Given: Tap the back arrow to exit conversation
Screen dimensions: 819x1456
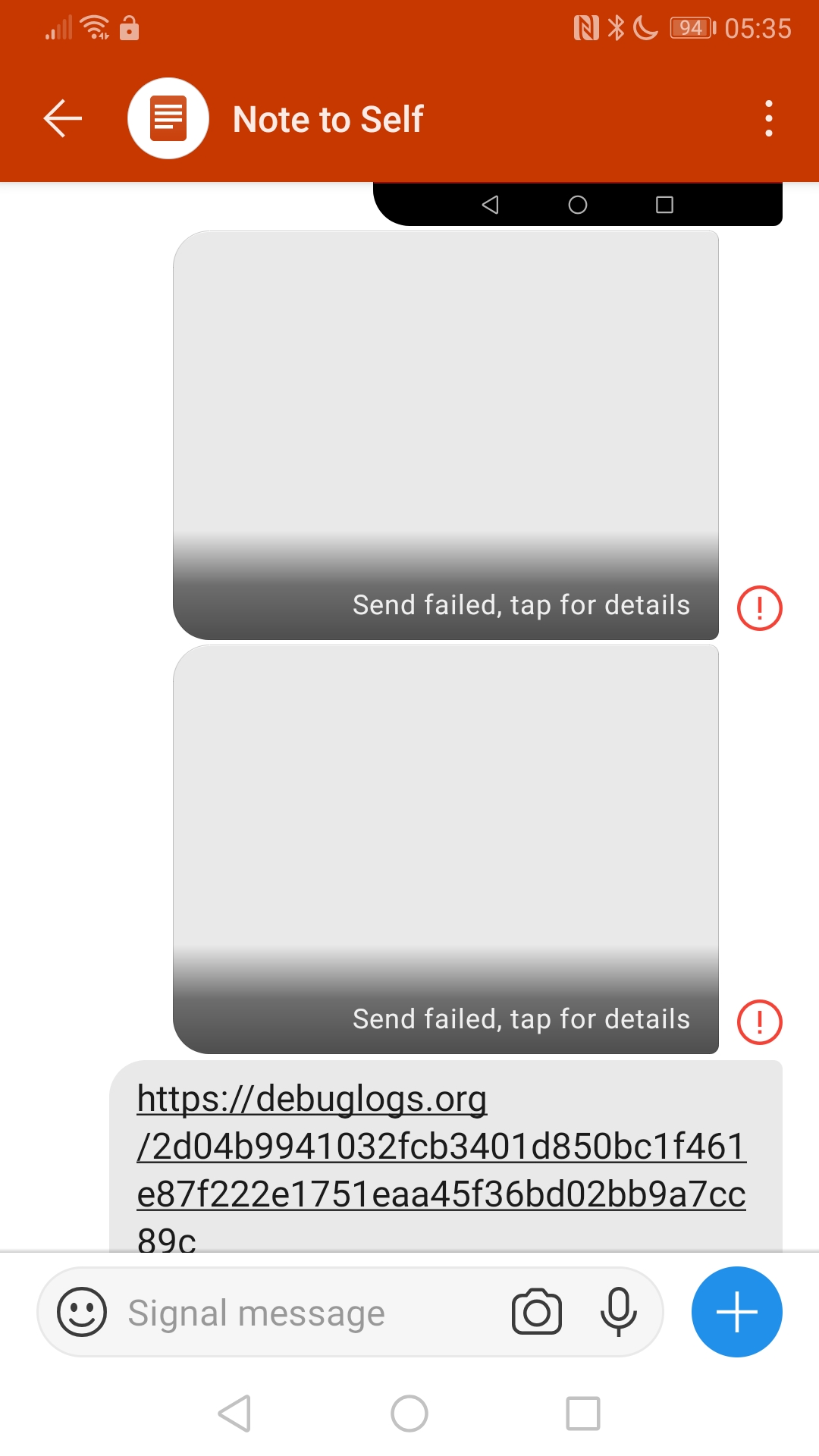Looking at the screenshot, I should pos(62,118).
